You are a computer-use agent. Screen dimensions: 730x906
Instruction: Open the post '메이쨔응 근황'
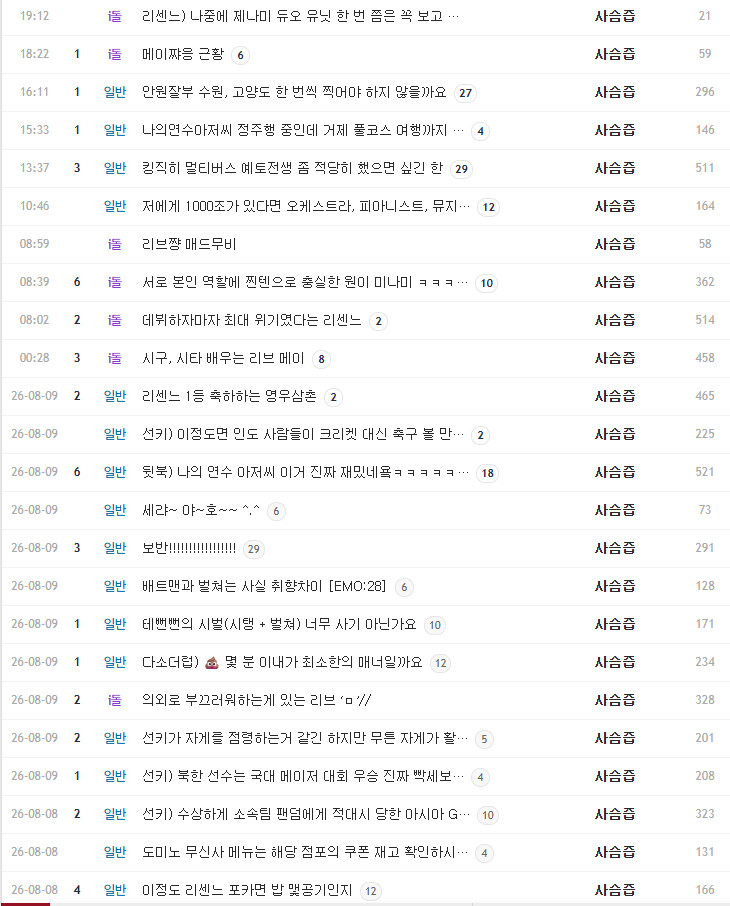[183, 54]
